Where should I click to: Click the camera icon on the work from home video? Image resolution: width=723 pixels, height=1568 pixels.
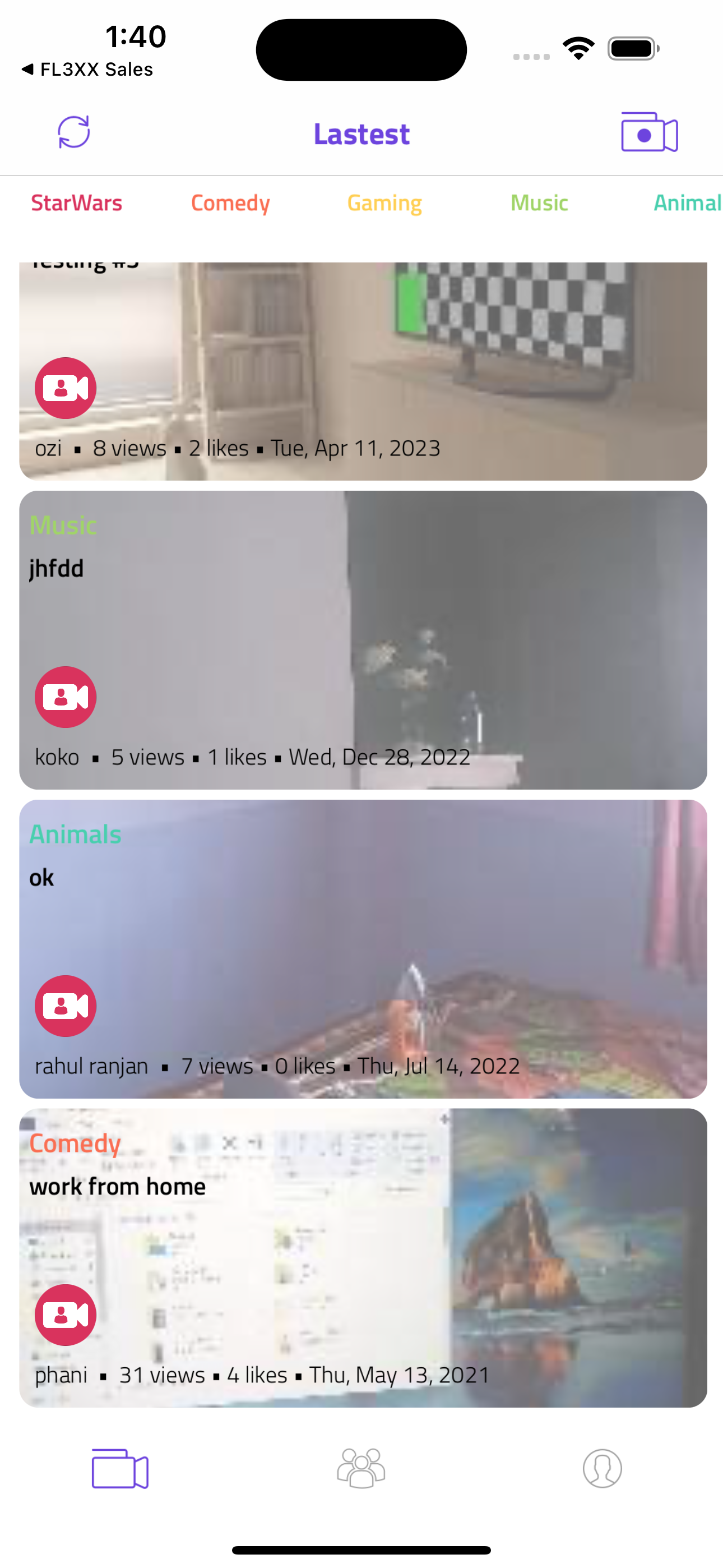coord(66,1315)
